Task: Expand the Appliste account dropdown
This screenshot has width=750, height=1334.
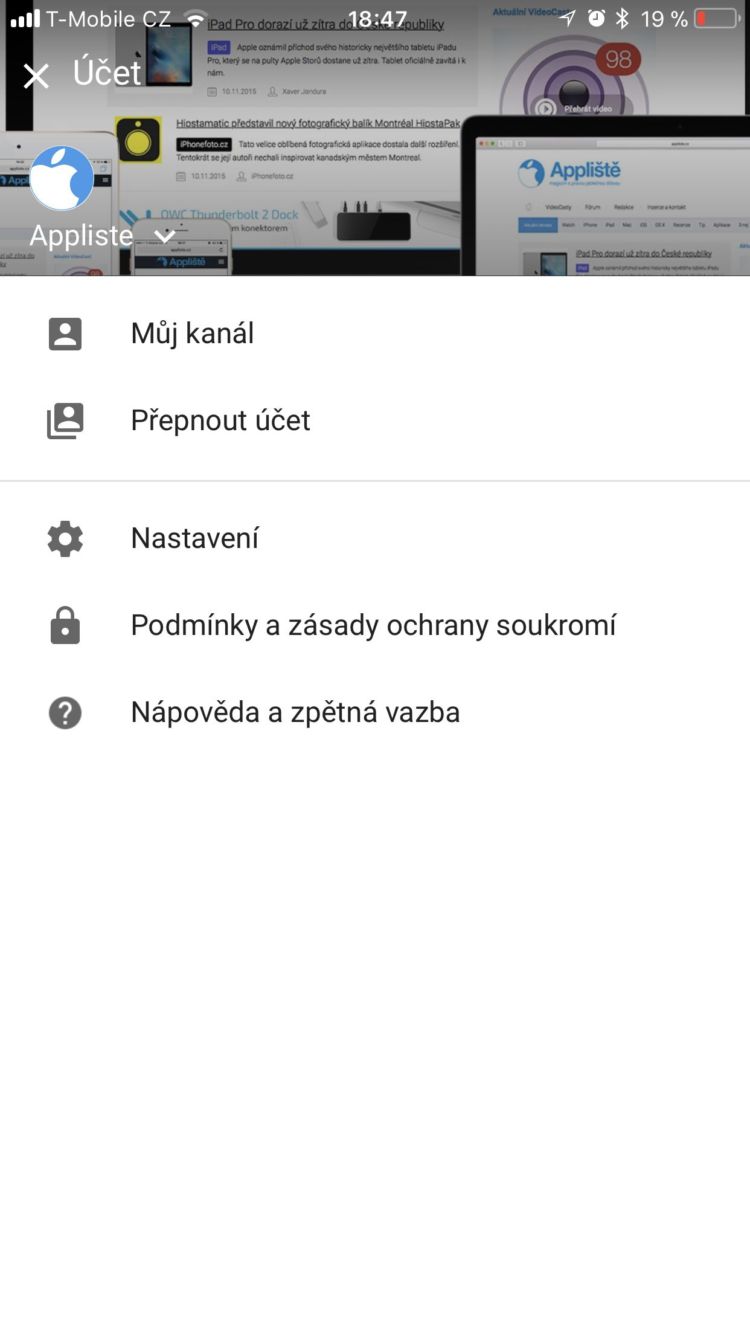Action: point(165,237)
